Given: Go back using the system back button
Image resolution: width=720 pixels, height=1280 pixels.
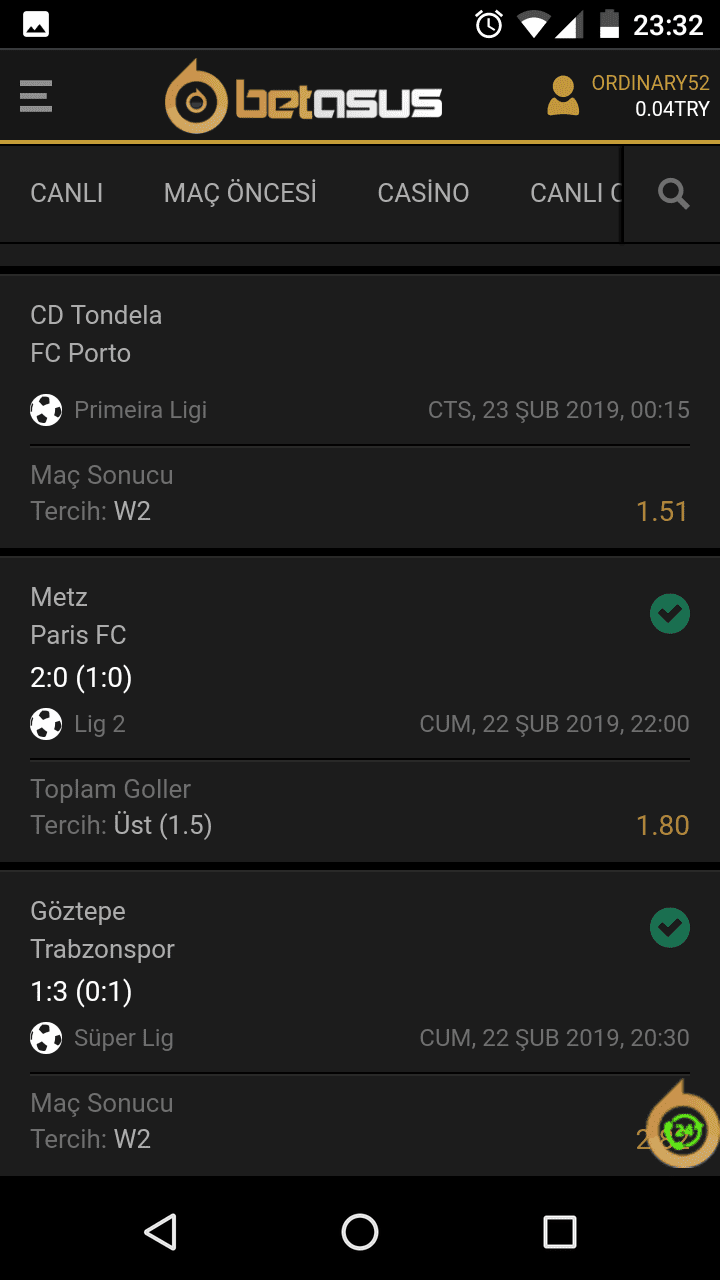Looking at the screenshot, I should (x=160, y=1232).
